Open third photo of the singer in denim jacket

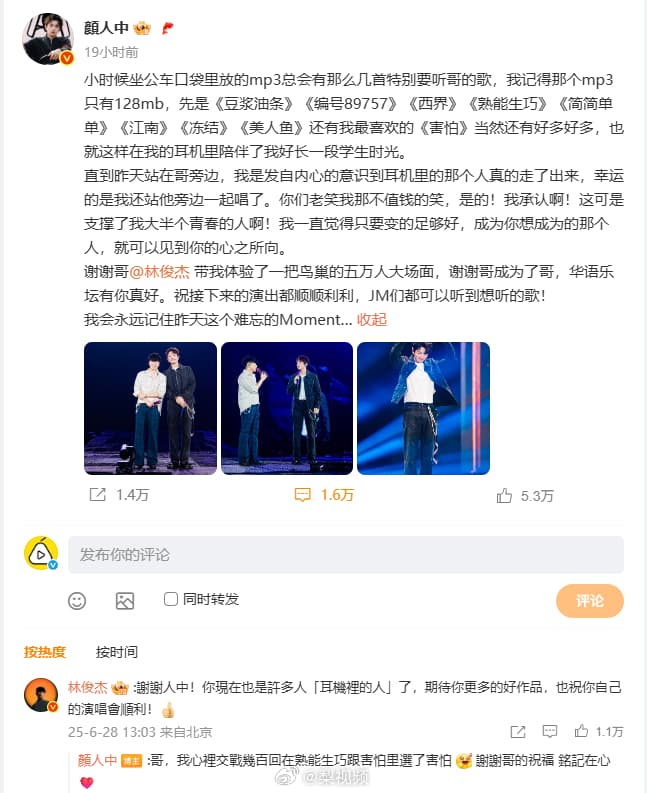(x=423, y=407)
